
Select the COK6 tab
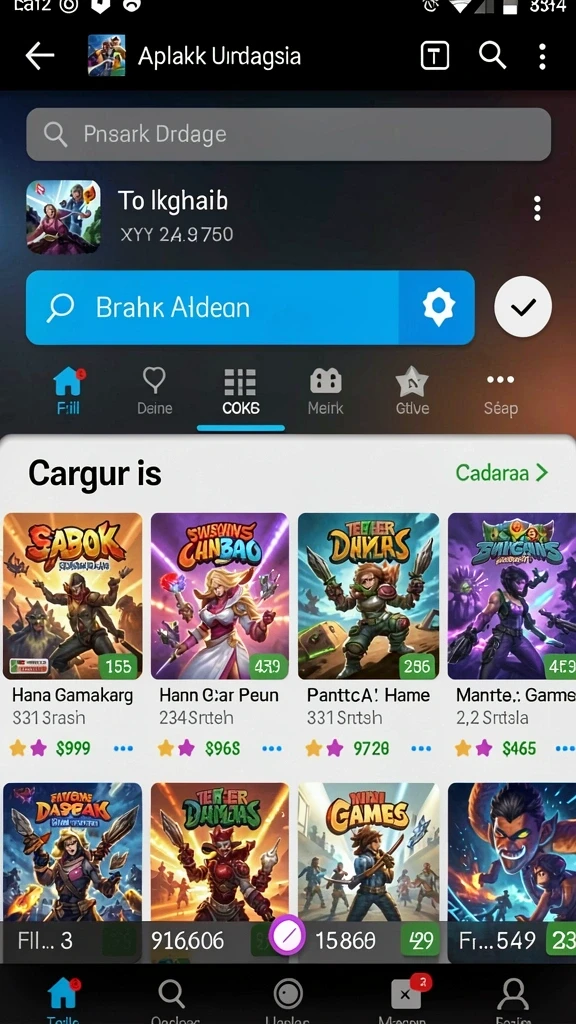[240, 392]
